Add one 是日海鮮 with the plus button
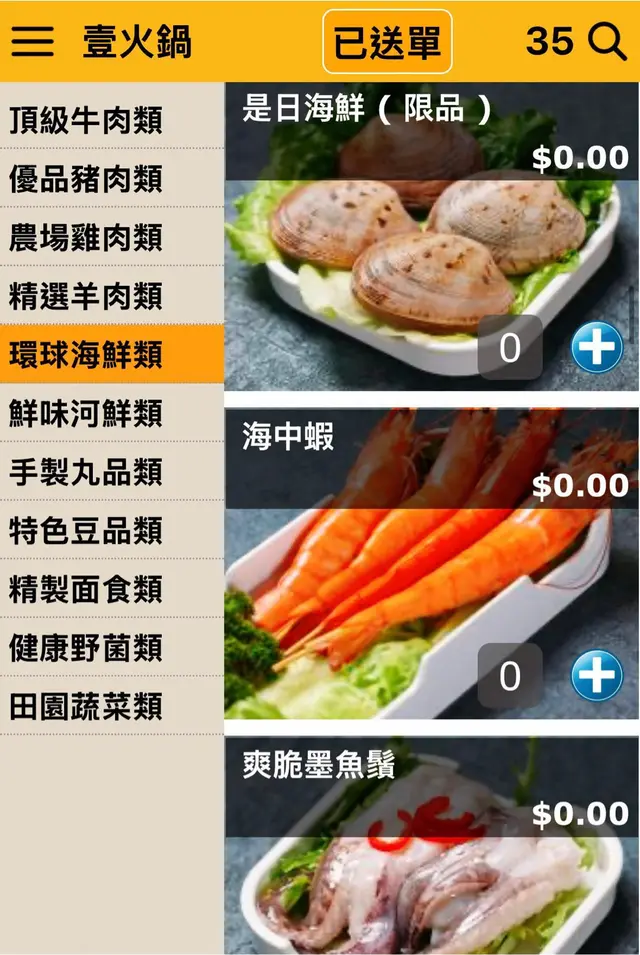Screen dimensions: 640x955 coord(597,348)
